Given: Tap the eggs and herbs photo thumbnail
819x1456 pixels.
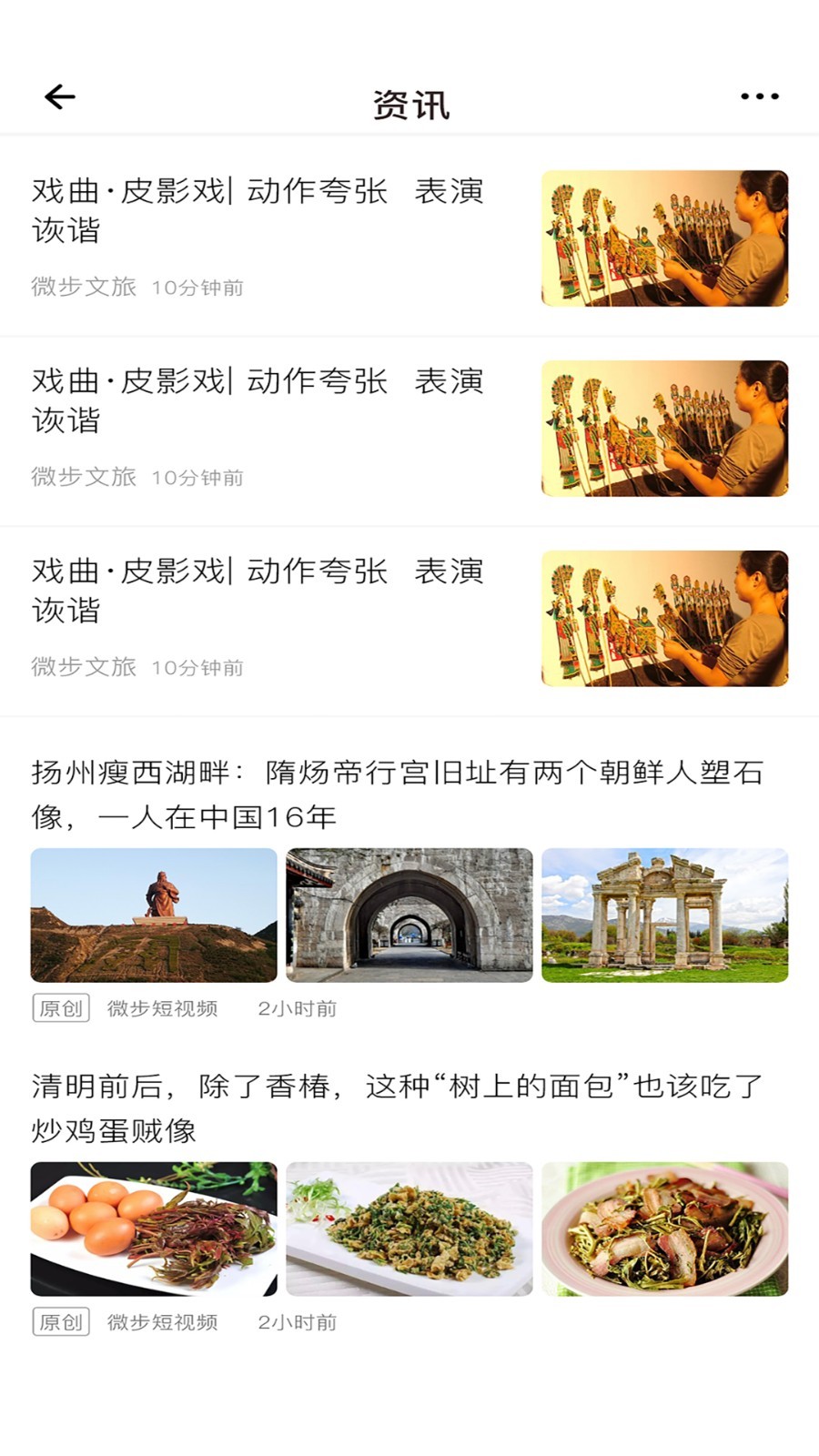Looking at the screenshot, I should [x=153, y=1228].
